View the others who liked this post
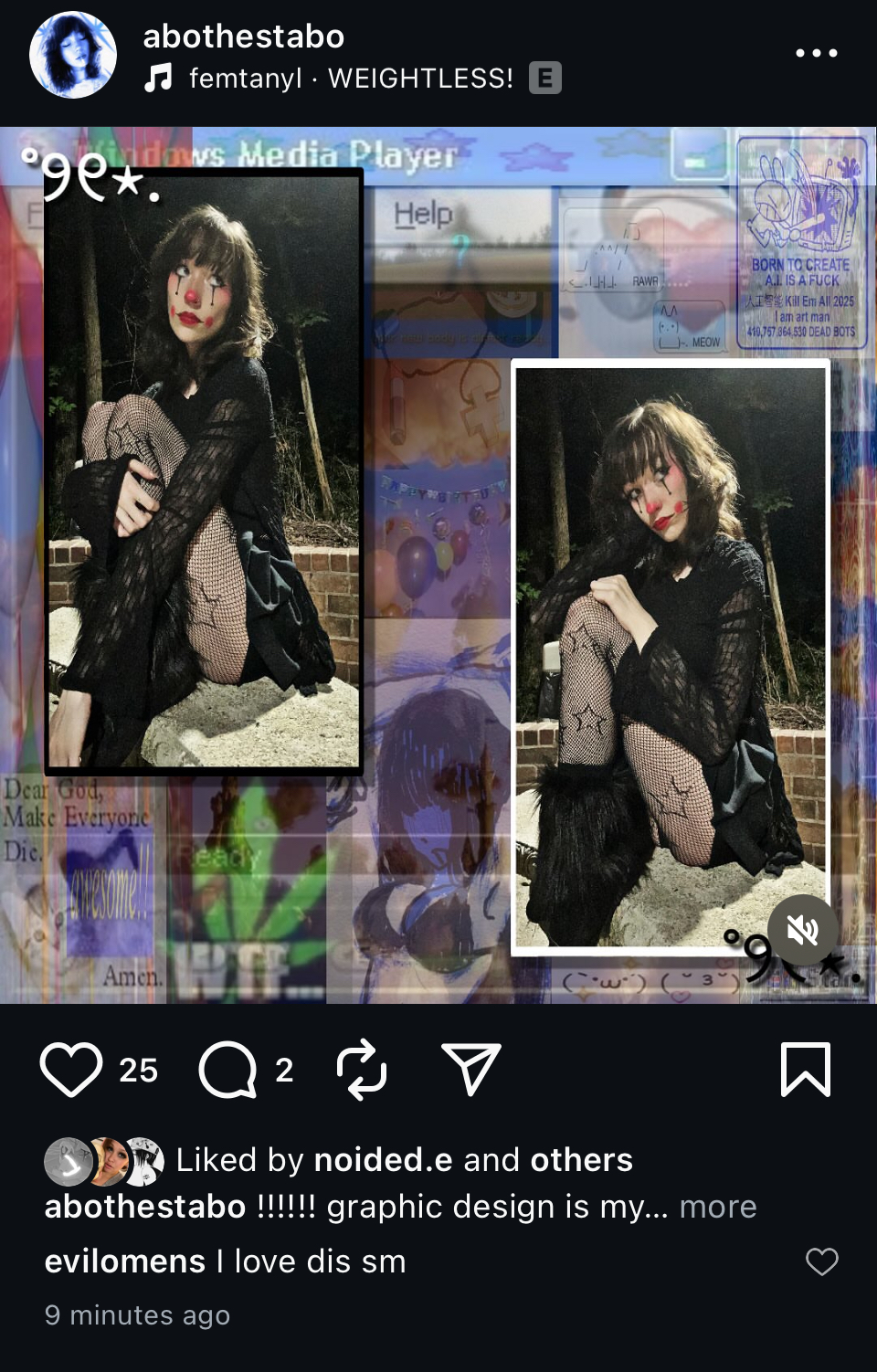This screenshot has height=1372, width=877. [581, 1159]
